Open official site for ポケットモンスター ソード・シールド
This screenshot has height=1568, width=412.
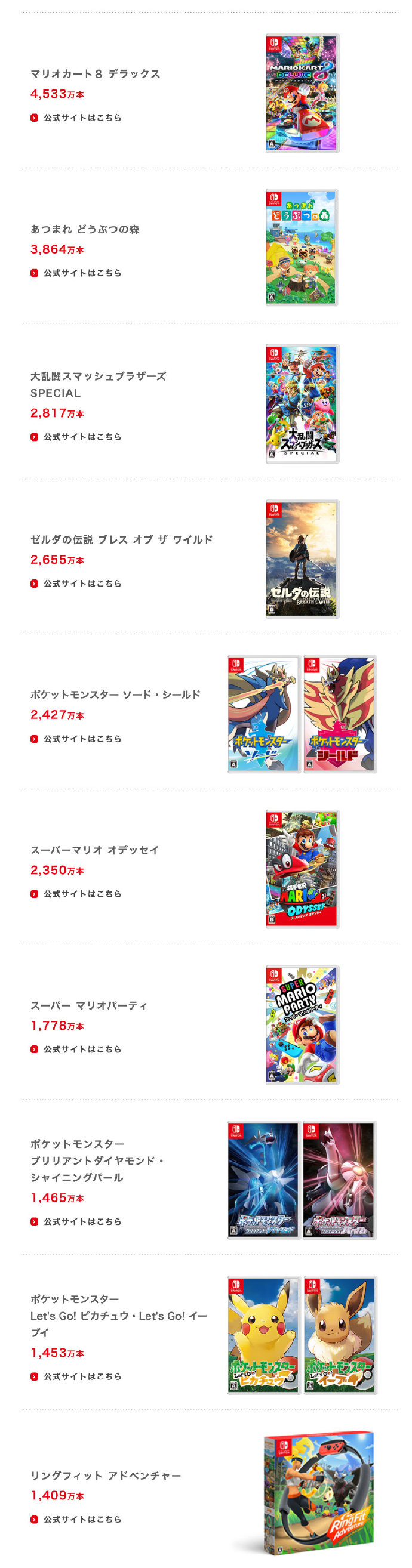pyautogui.click(x=82, y=738)
